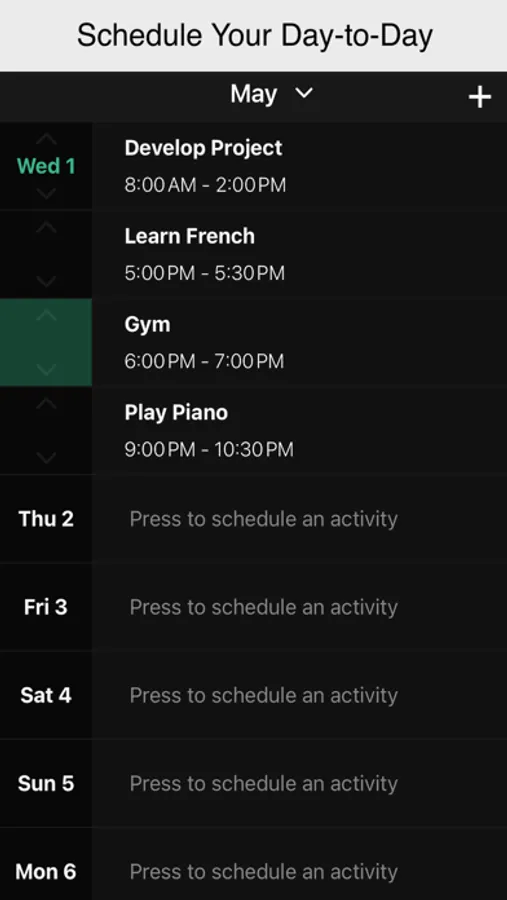Open the Gym activity
This screenshot has height=900, width=507.
(x=299, y=342)
